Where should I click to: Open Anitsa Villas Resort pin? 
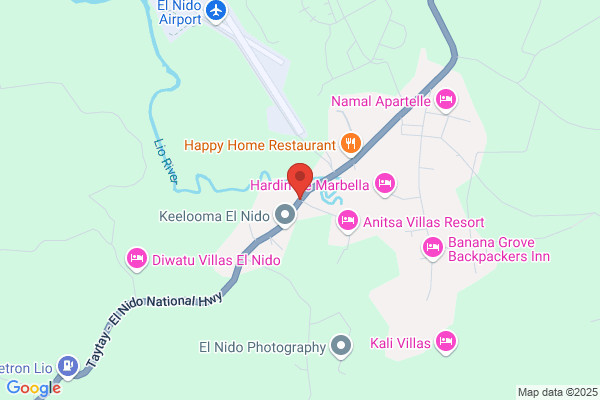point(347,221)
